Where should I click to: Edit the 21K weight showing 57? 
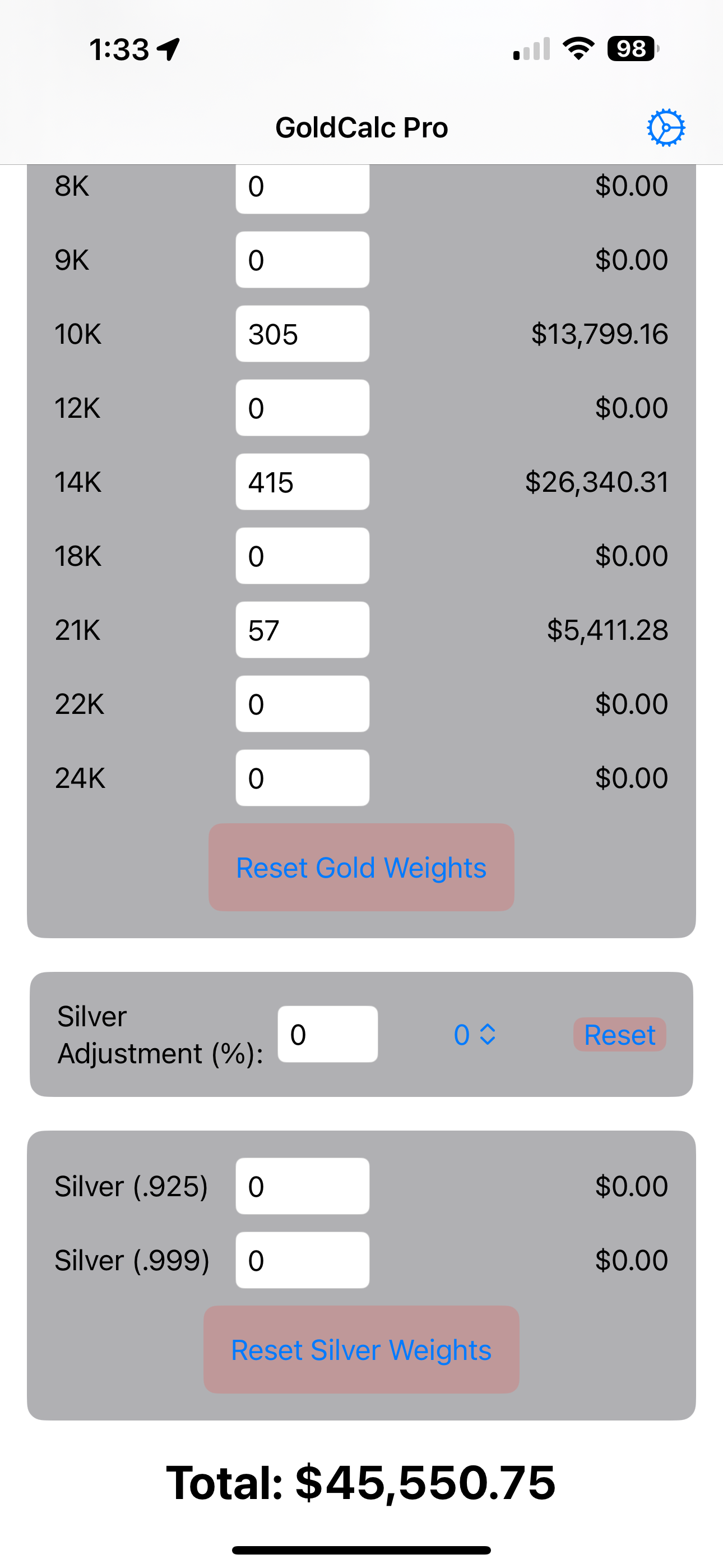click(x=303, y=630)
